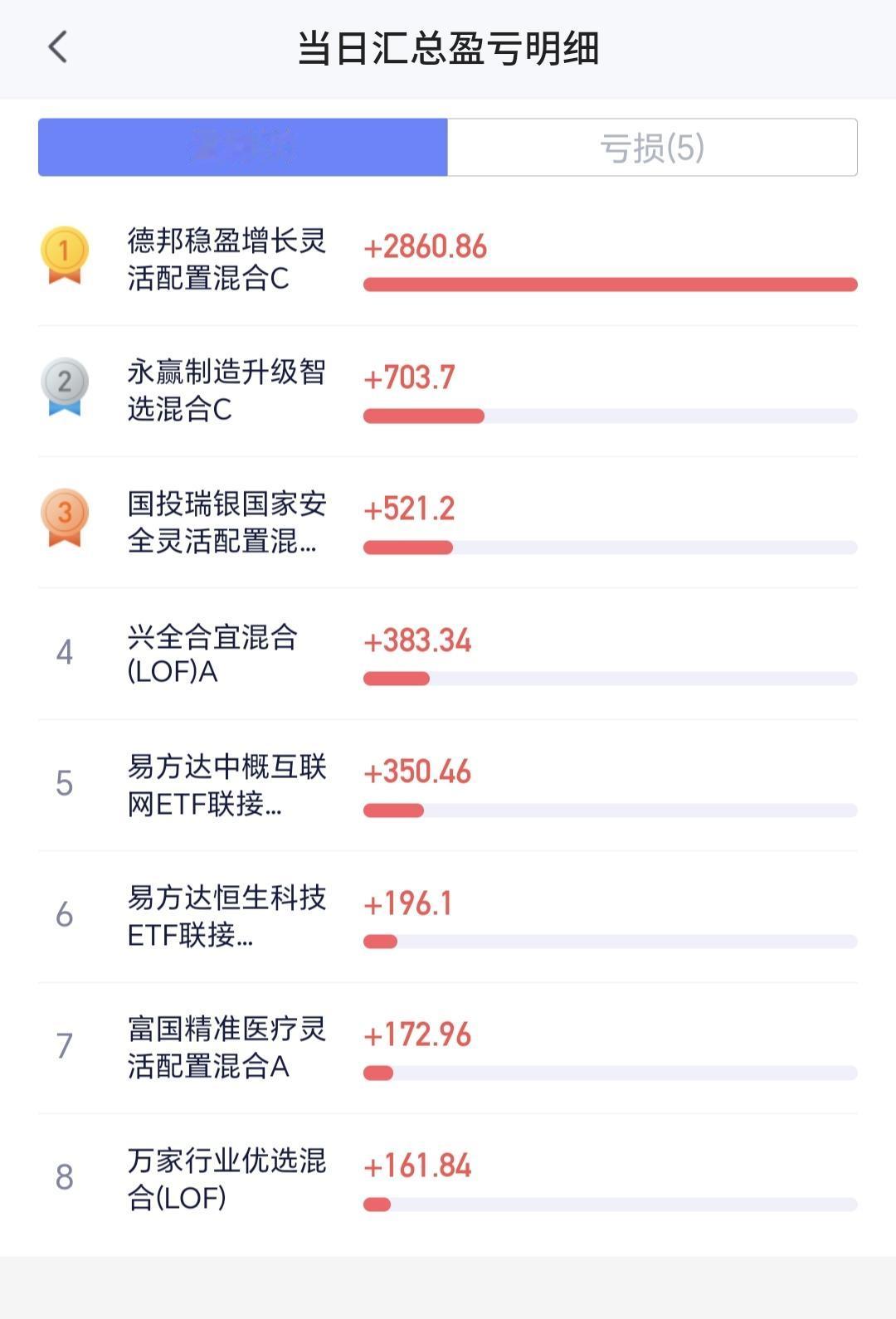Switch to the 亏损(5) tab
The image size is (896, 1319).
[x=652, y=148]
